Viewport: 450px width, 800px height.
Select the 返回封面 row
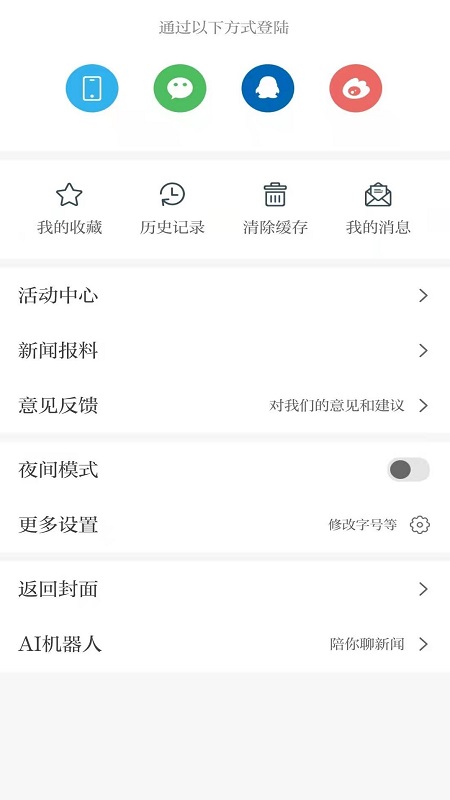tap(225, 589)
